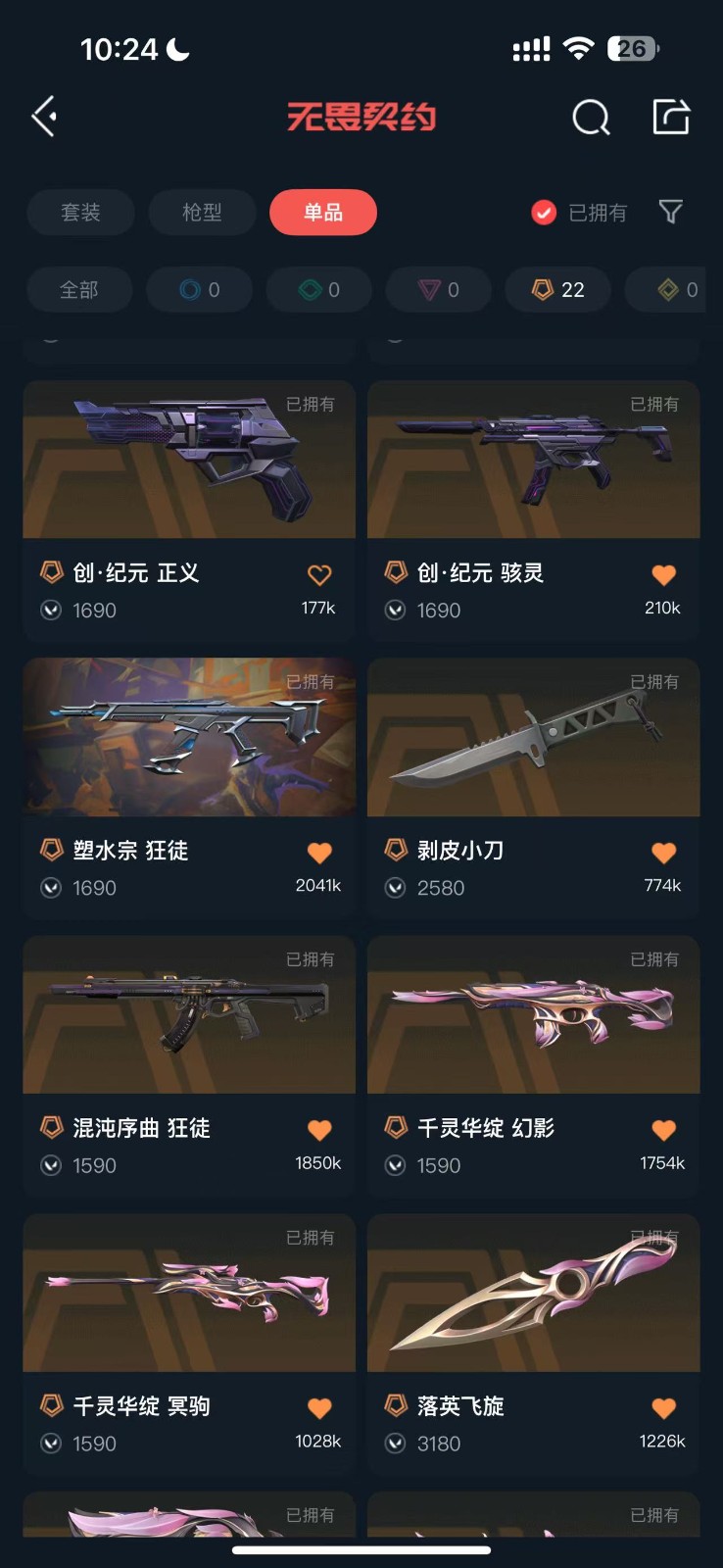Viewport: 723px width, 1568px height.
Task: Switch to the 套装 tab
Action: pos(81,213)
